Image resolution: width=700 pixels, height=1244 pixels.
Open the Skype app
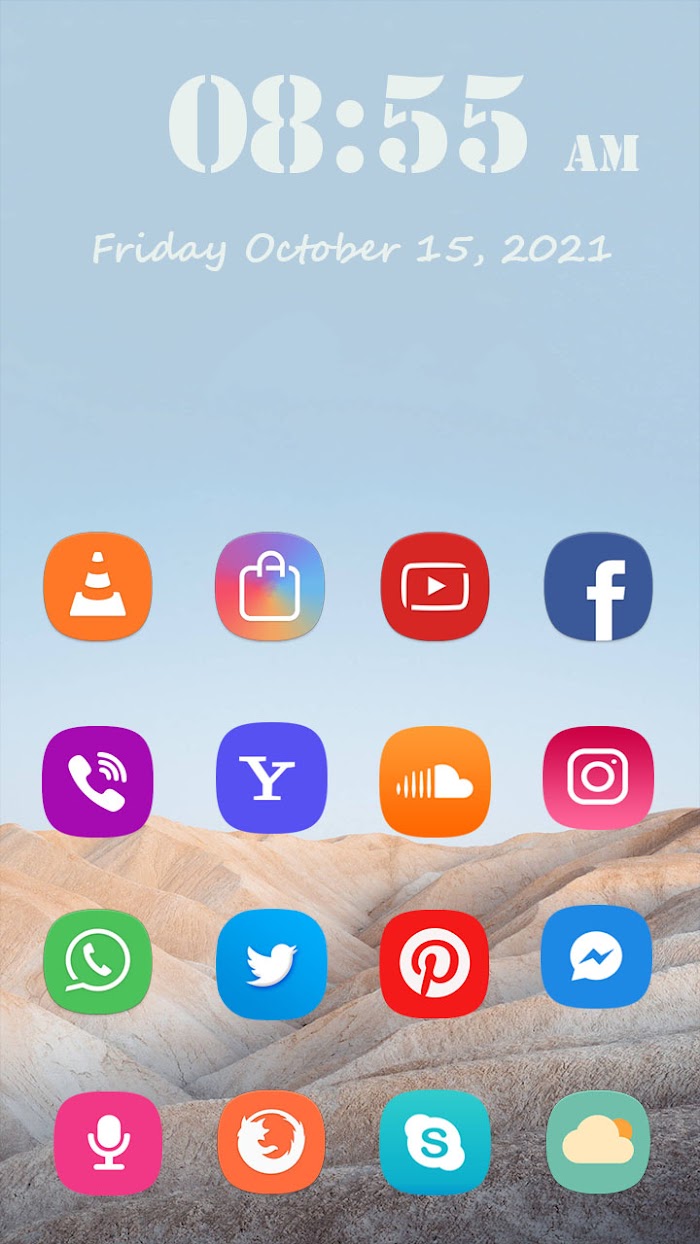click(435, 1143)
